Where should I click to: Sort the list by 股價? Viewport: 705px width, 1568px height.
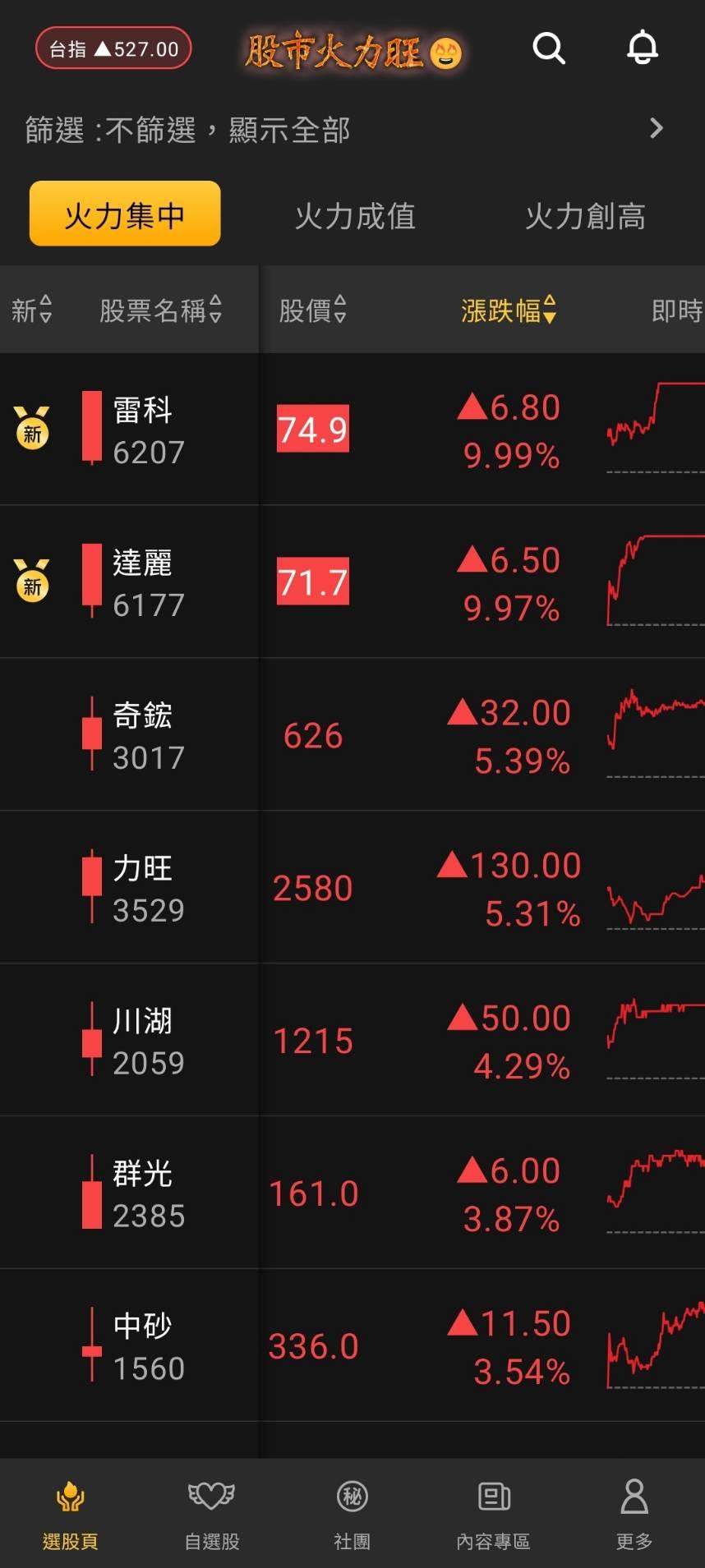[312, 310]
